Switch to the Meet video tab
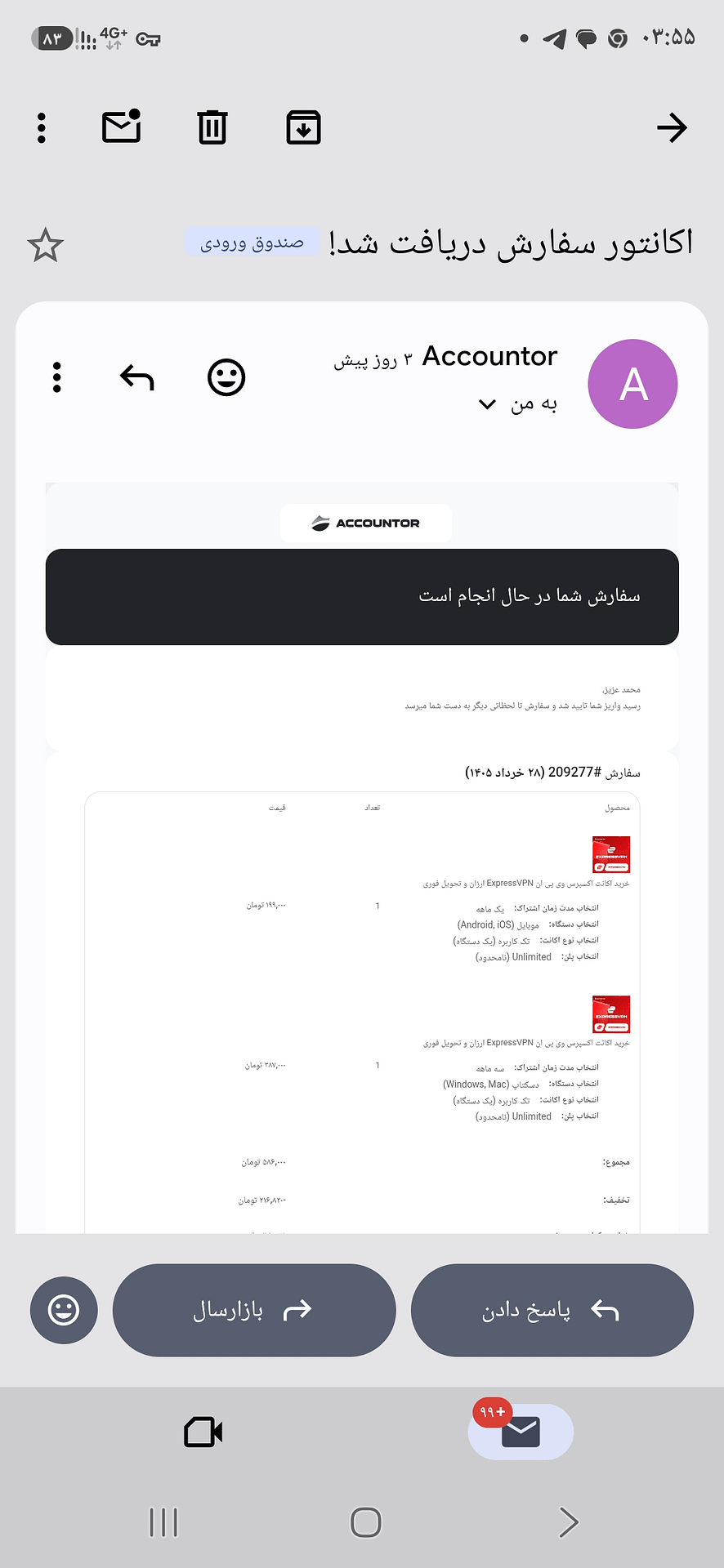 click(203, 1432)
